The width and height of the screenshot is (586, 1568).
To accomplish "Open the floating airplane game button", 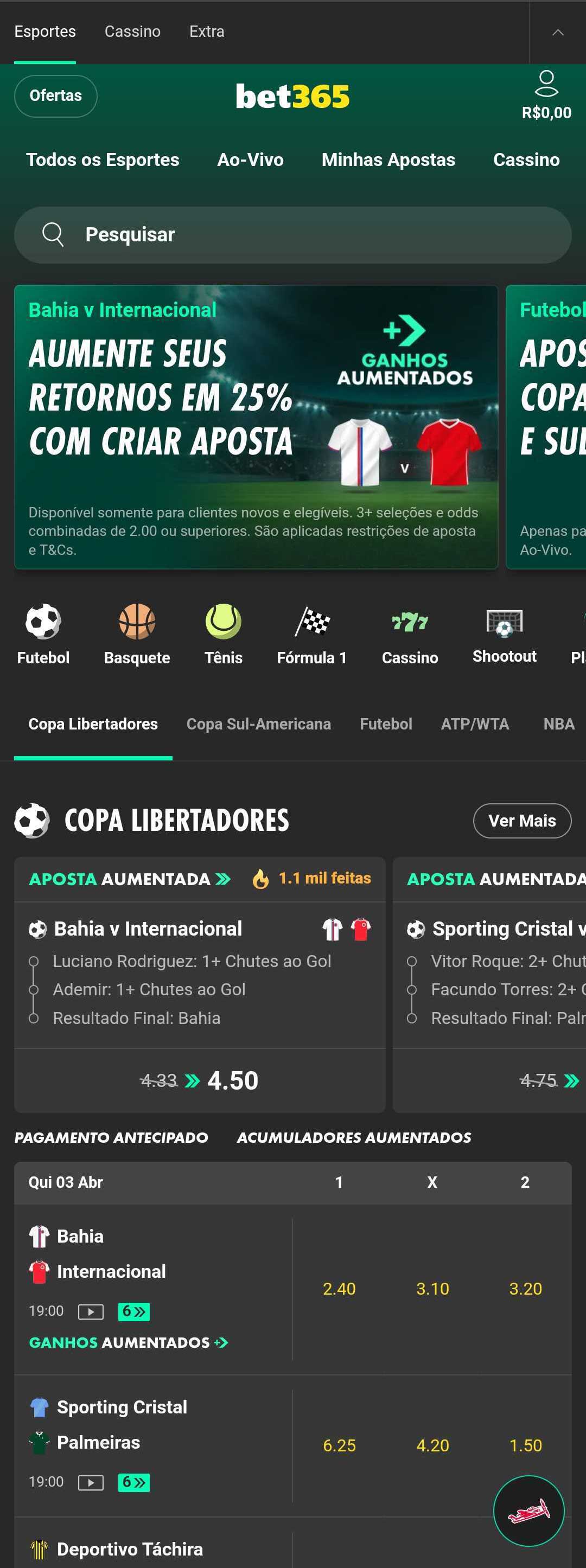I will [528, 1511].
